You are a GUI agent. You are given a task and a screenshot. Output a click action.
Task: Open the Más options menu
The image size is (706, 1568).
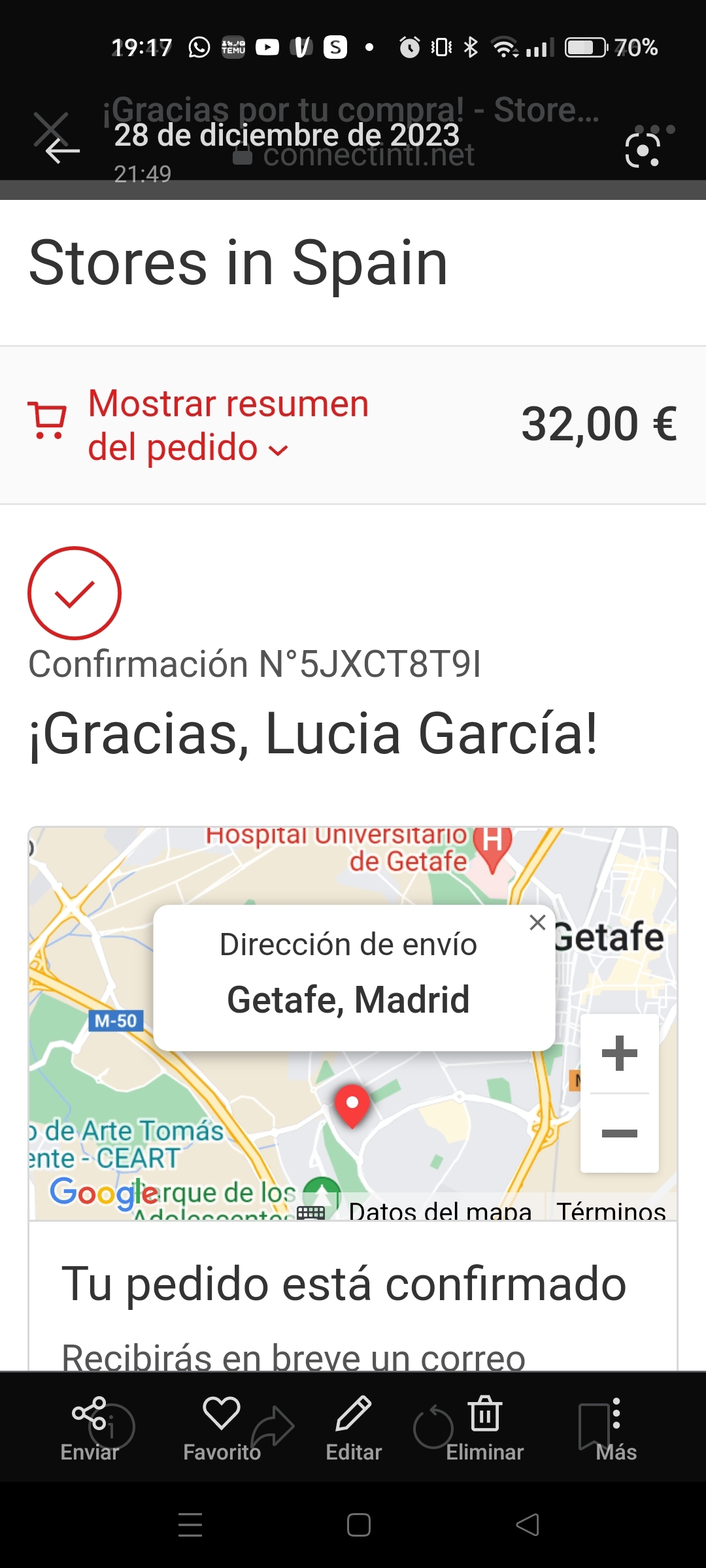tap(616, 1428)
